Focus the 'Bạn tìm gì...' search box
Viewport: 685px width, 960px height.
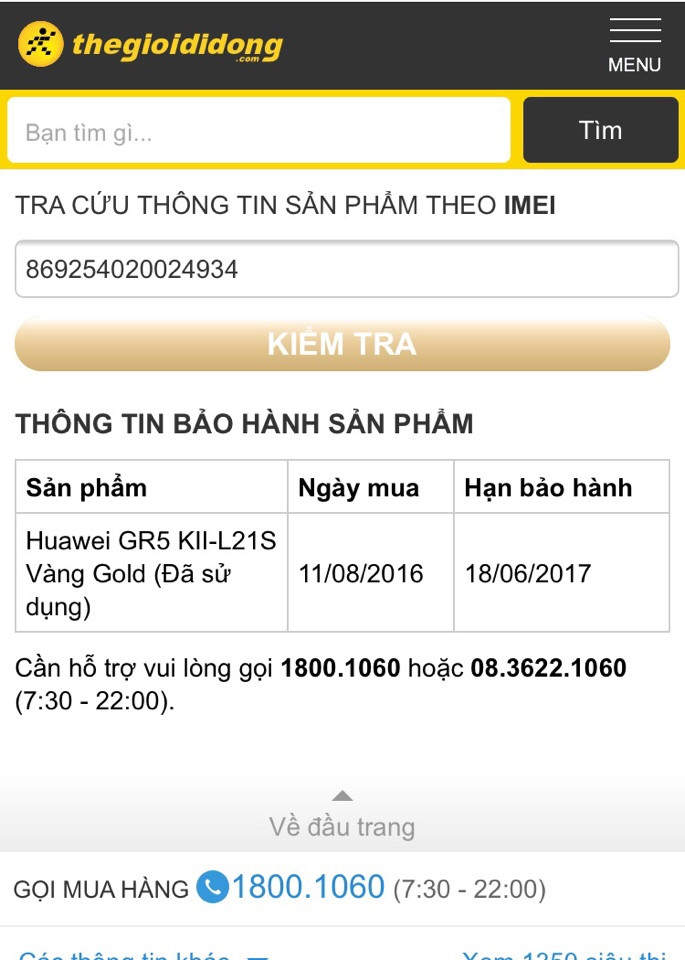pos(258,131)
